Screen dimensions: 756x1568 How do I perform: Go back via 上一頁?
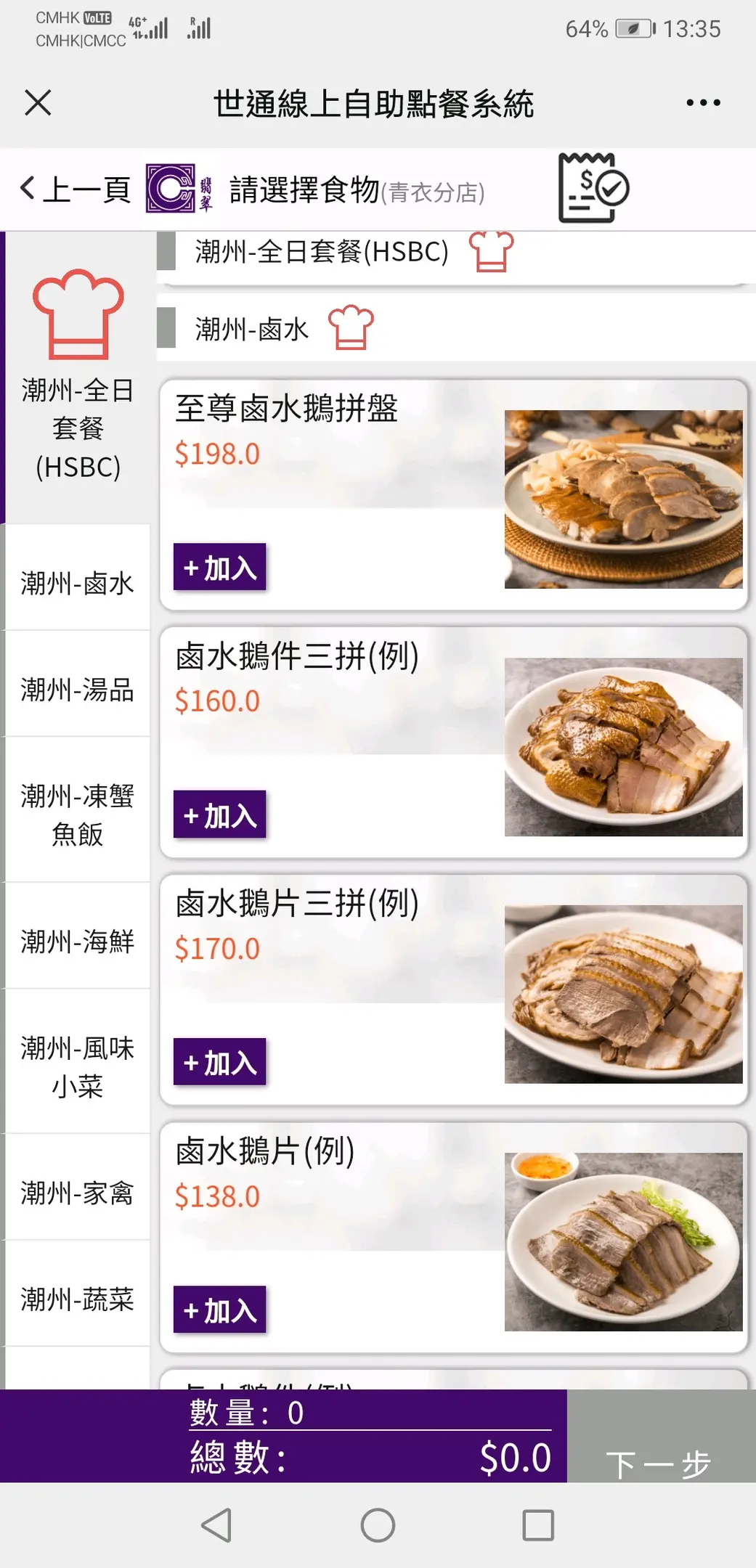pyautogui.click(x=75, y=189)
